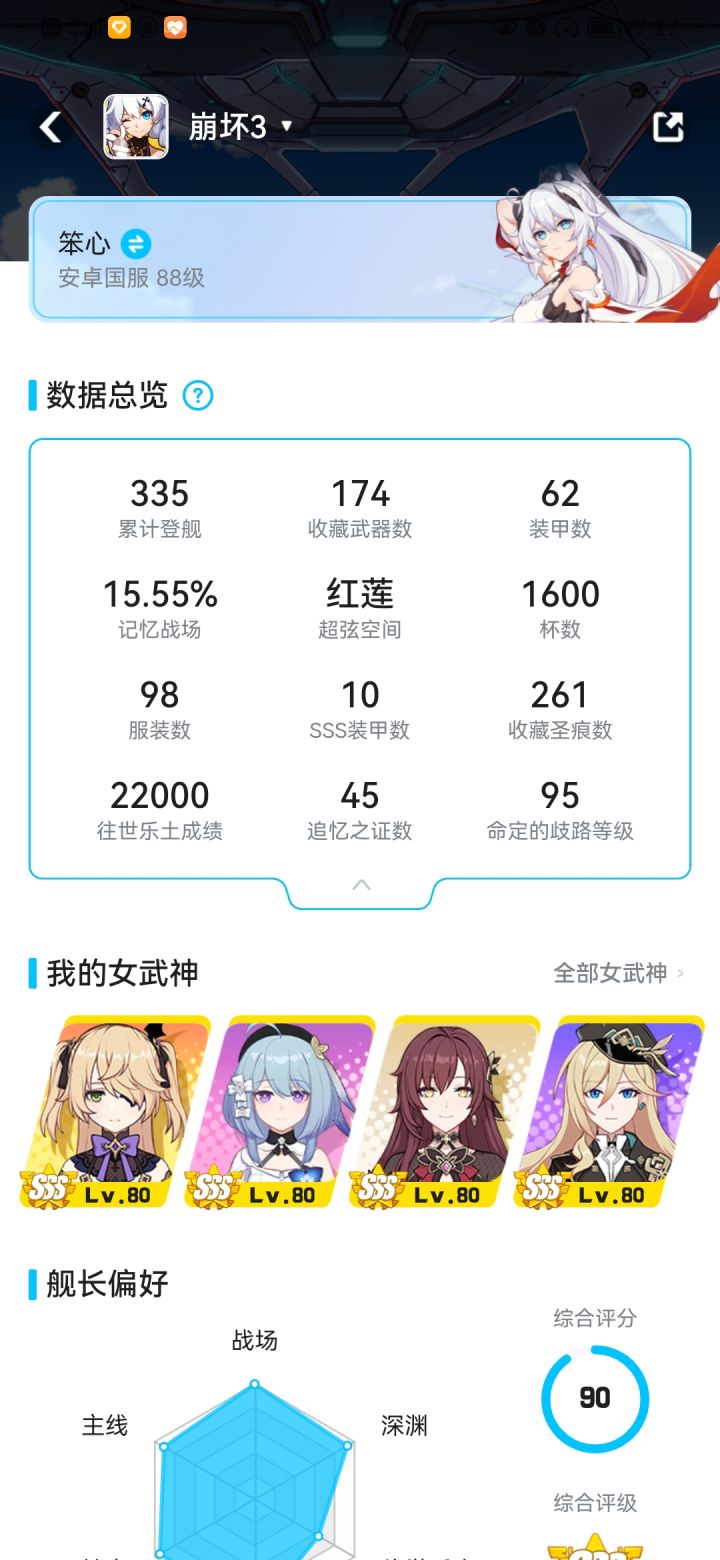Open the 崩坏3 game switcher dropdown
The width and height of the screenshot is (720, 1560).
pos(286,127)
